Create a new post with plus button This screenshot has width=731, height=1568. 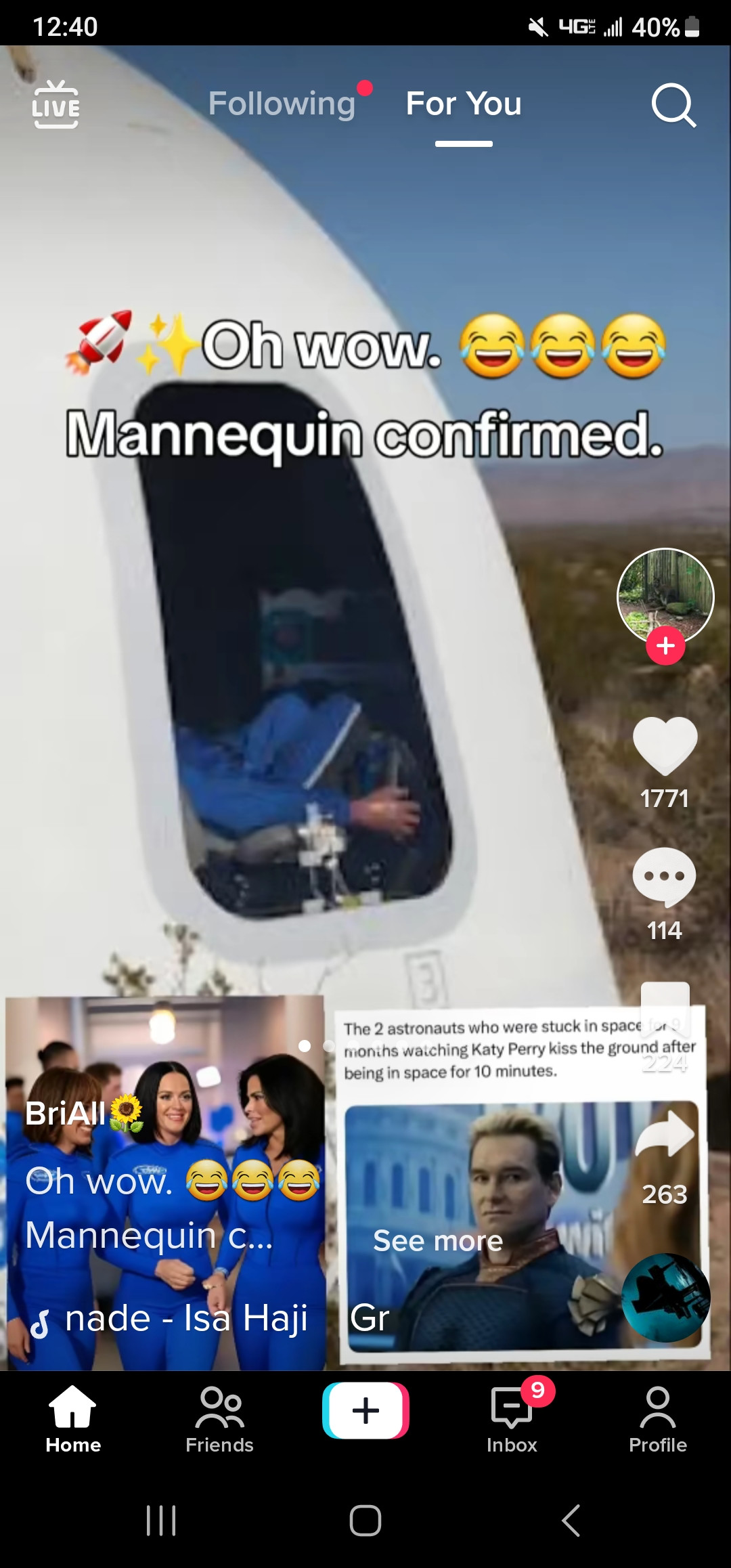[365, 1411]
